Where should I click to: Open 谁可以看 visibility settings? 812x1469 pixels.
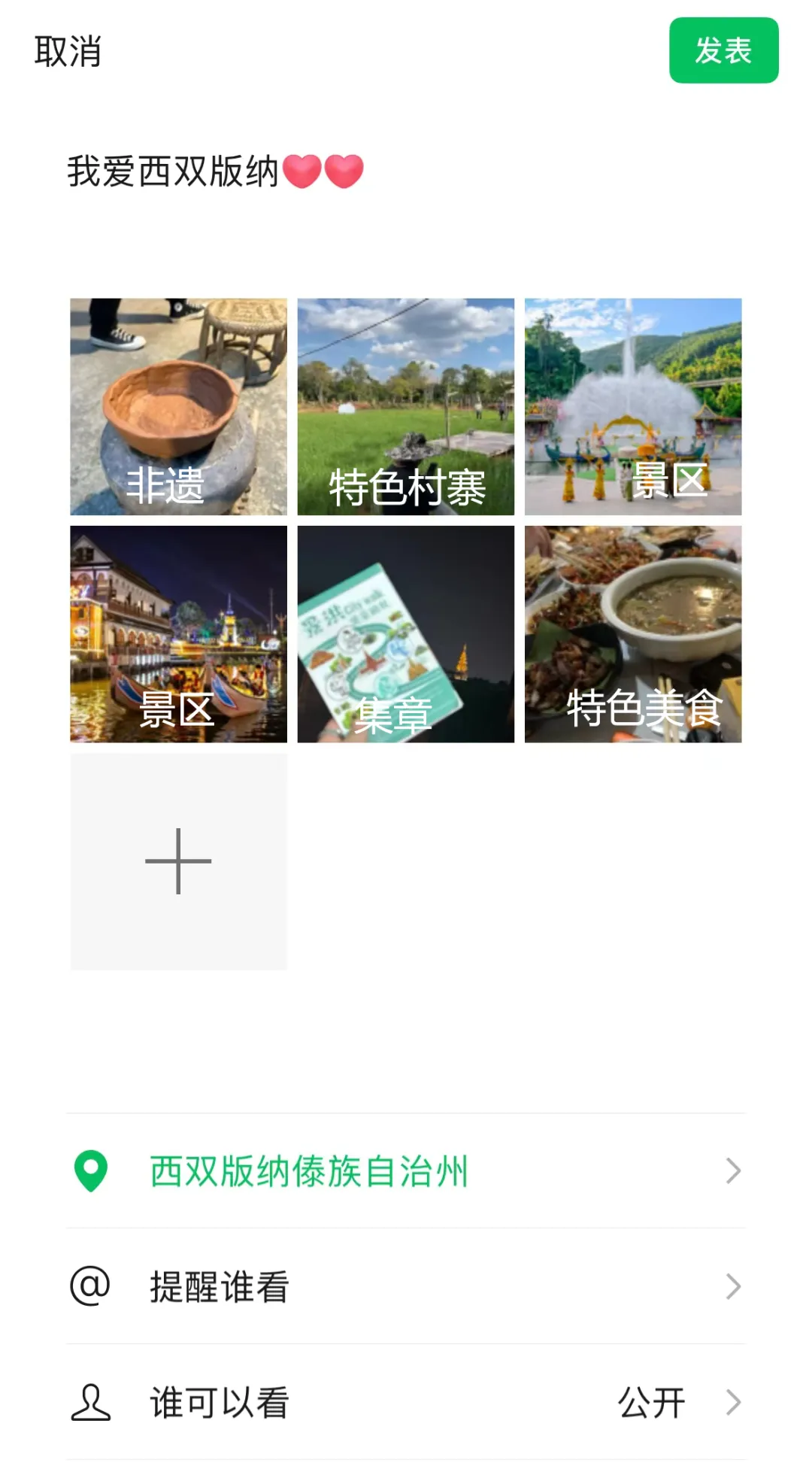point(406,1402)
